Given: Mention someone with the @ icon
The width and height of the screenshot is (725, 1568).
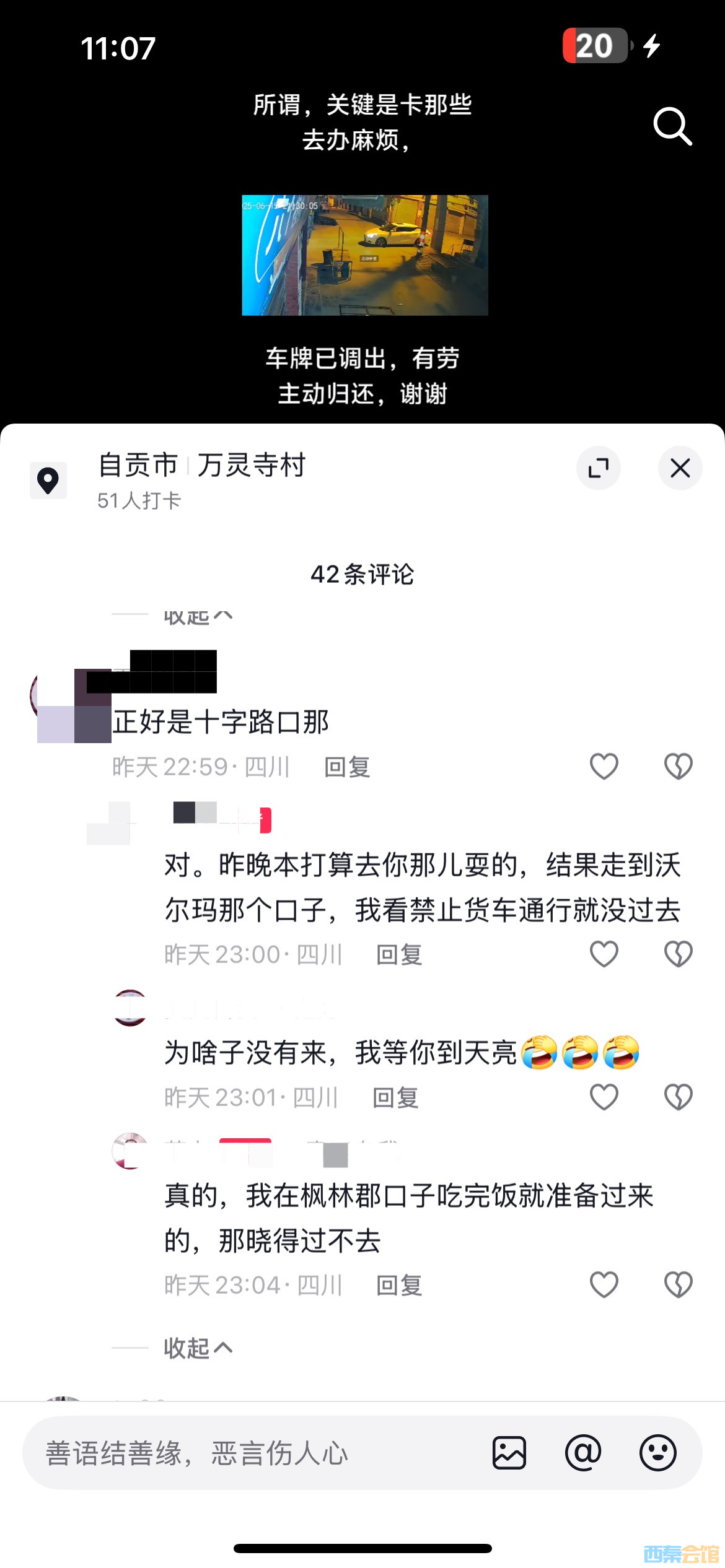Looking at the screenshot, I should (583, 1453).
